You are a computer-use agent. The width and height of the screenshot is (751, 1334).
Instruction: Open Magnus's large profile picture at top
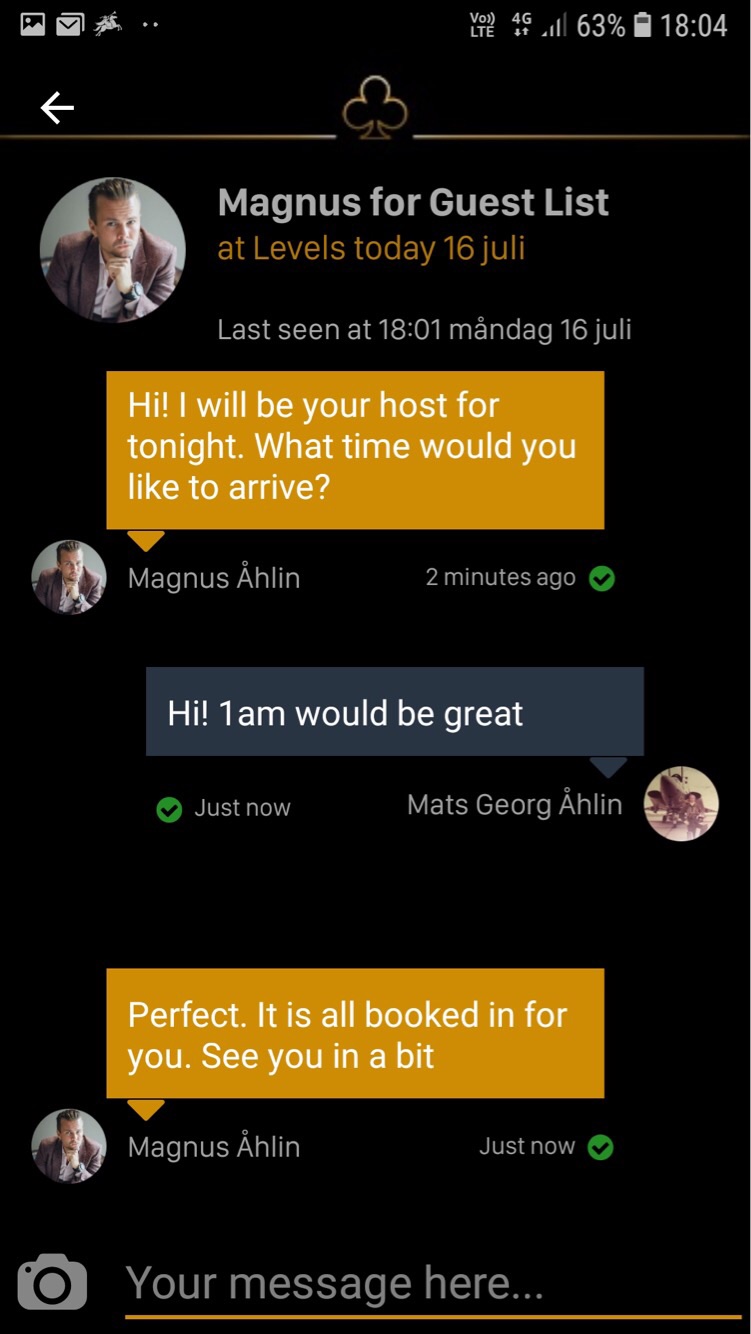tap(112, 251)
